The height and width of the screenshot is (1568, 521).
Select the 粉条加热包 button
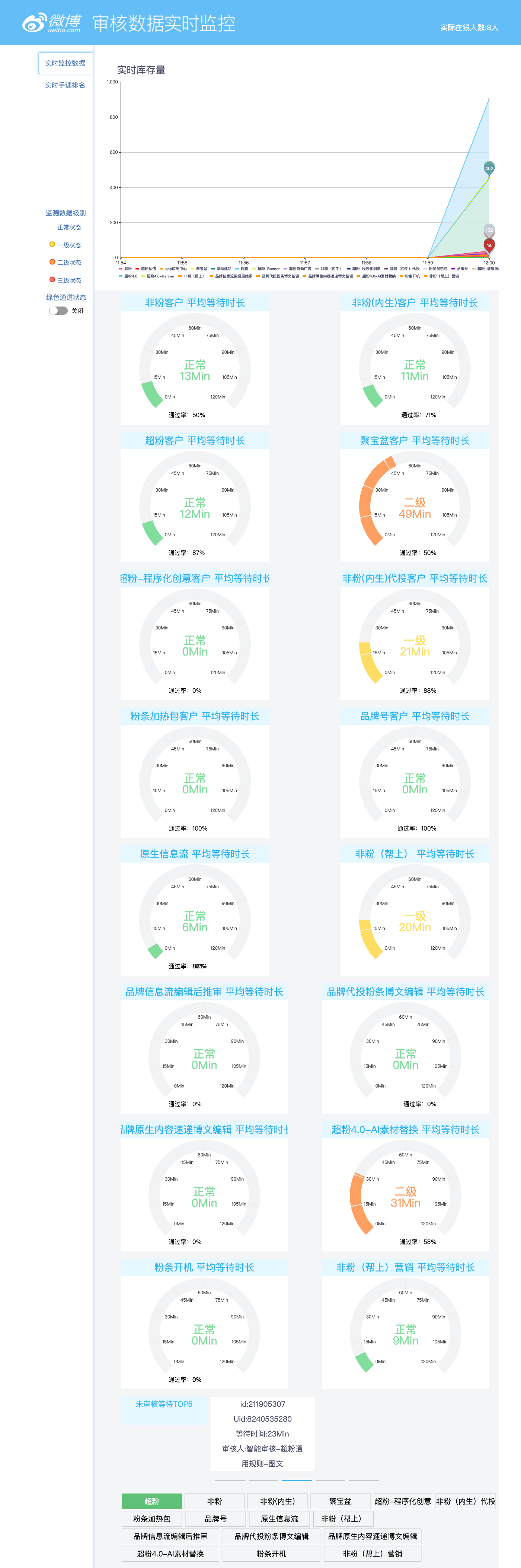[x=151, y=1519]
